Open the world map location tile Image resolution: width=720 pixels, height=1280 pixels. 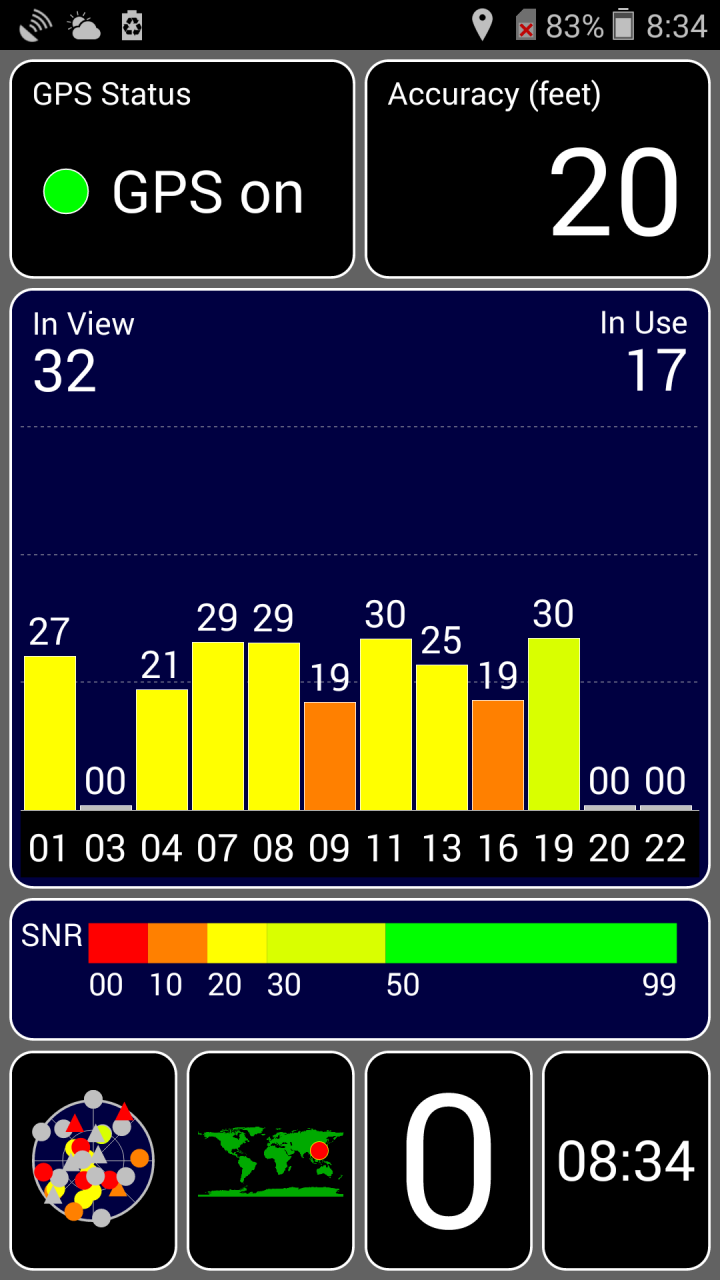point(271,1160)
